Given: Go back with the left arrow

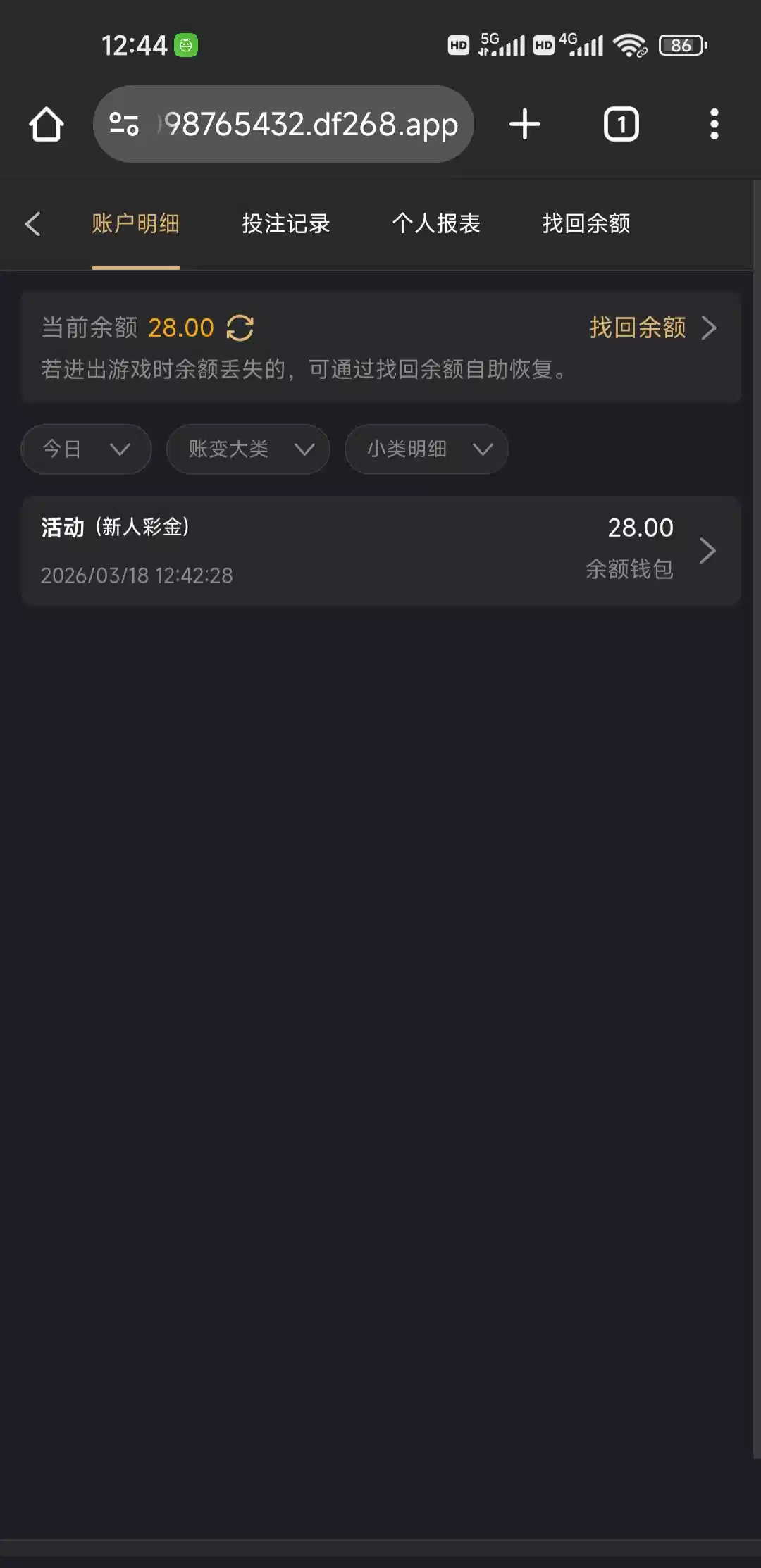Looking at the screenshot, I should [x=32, y=224].
